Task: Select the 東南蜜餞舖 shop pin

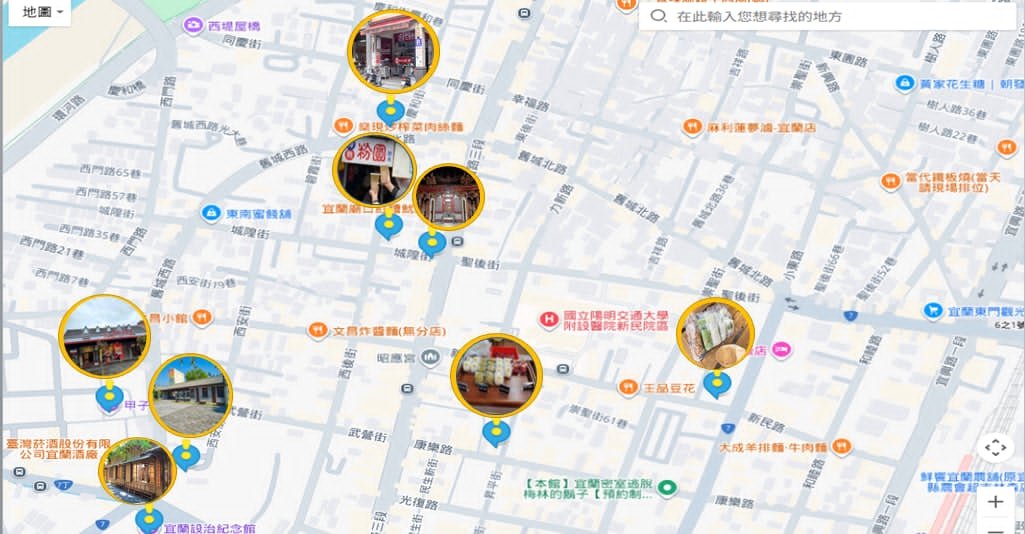Action: coord(210,213)
